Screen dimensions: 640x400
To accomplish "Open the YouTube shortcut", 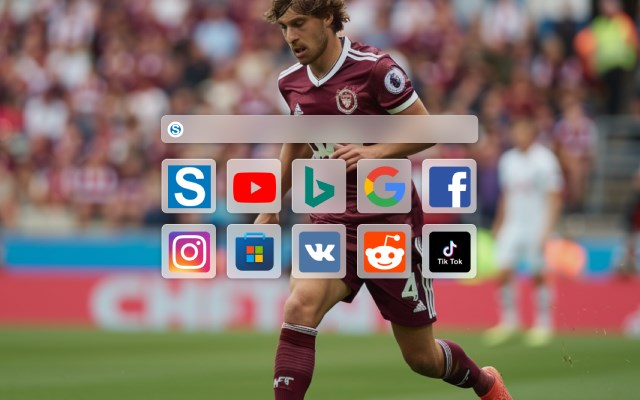I will coord(254,186).
